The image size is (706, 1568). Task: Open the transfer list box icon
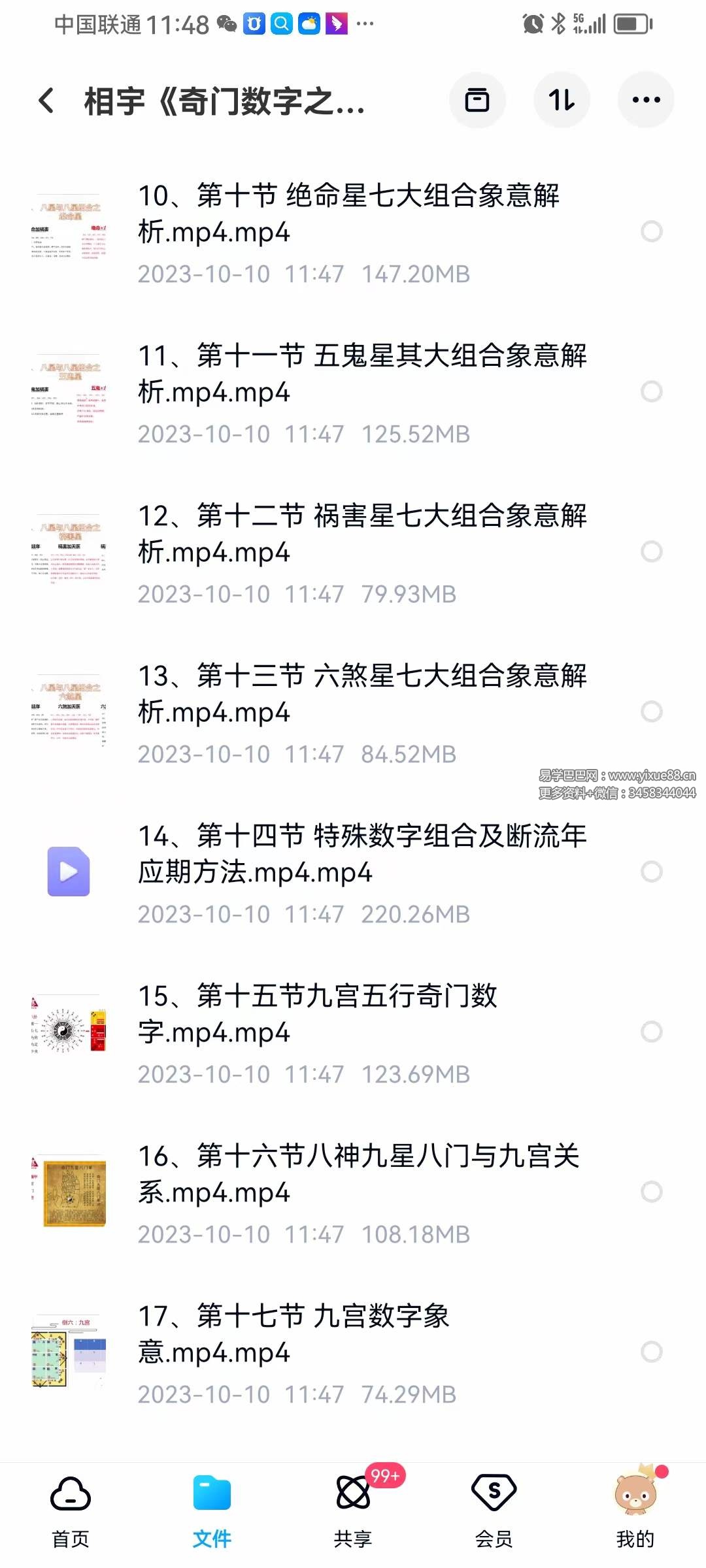[477, 100]
